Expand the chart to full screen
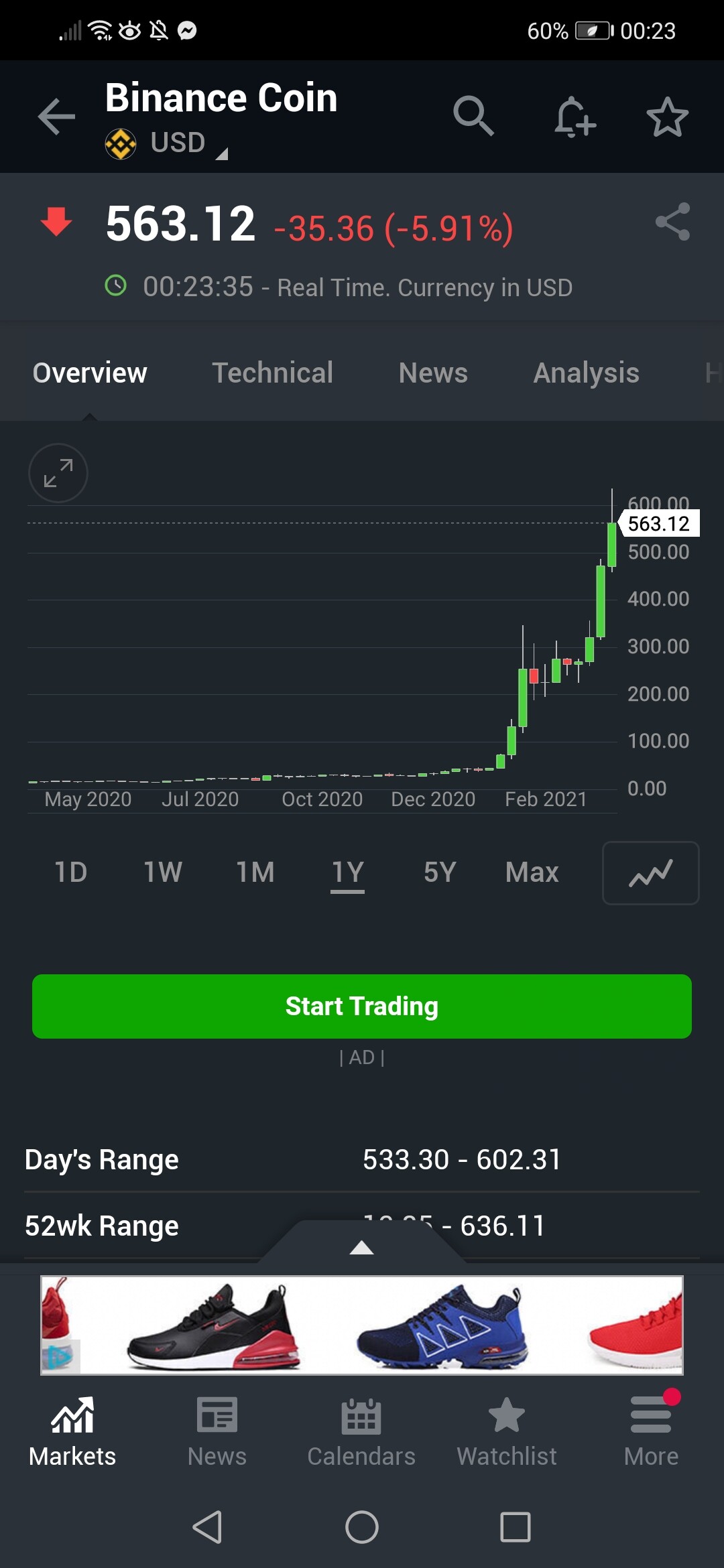 (58, 473)
